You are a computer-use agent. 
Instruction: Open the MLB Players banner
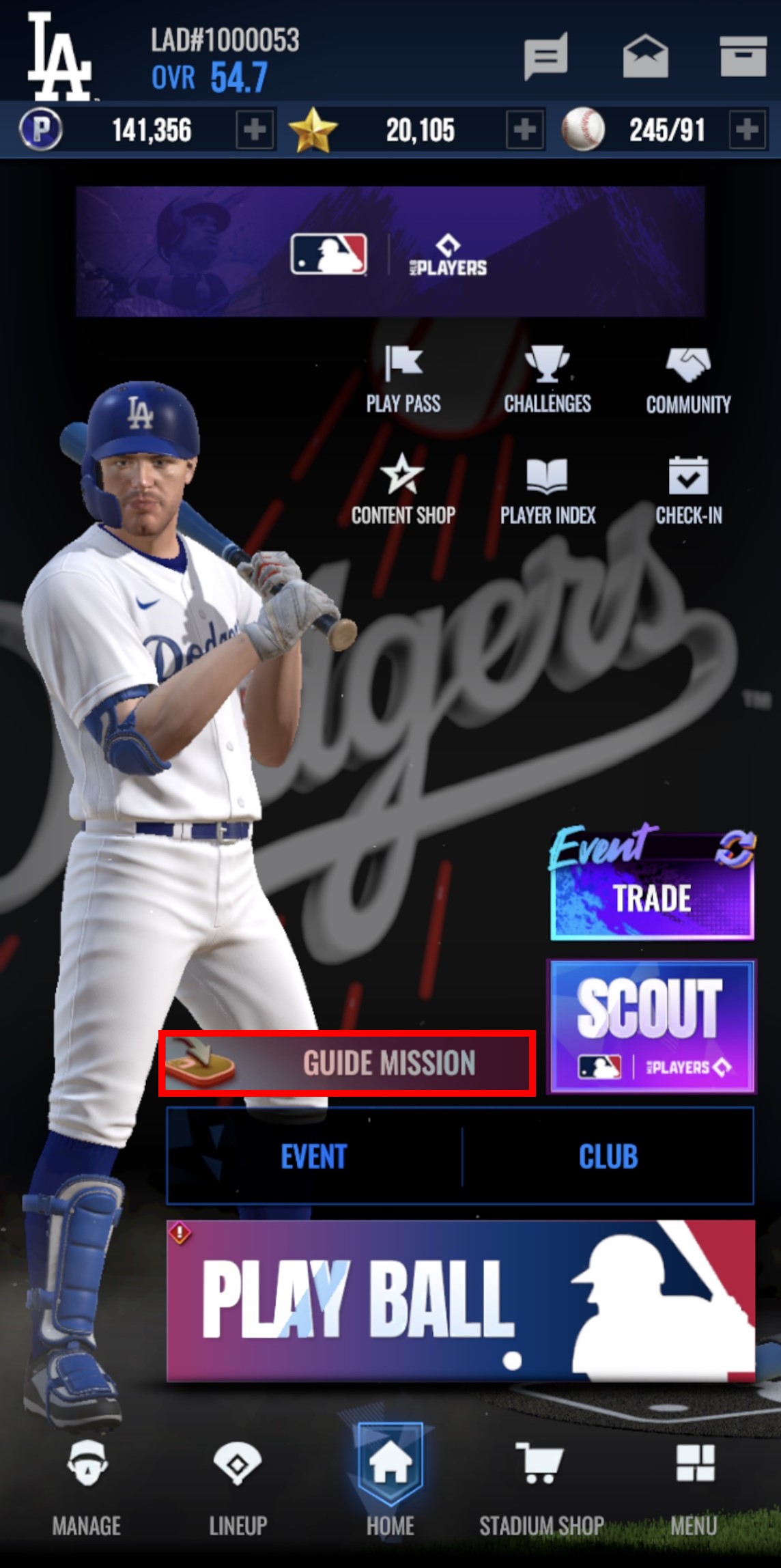coord(390,251)
